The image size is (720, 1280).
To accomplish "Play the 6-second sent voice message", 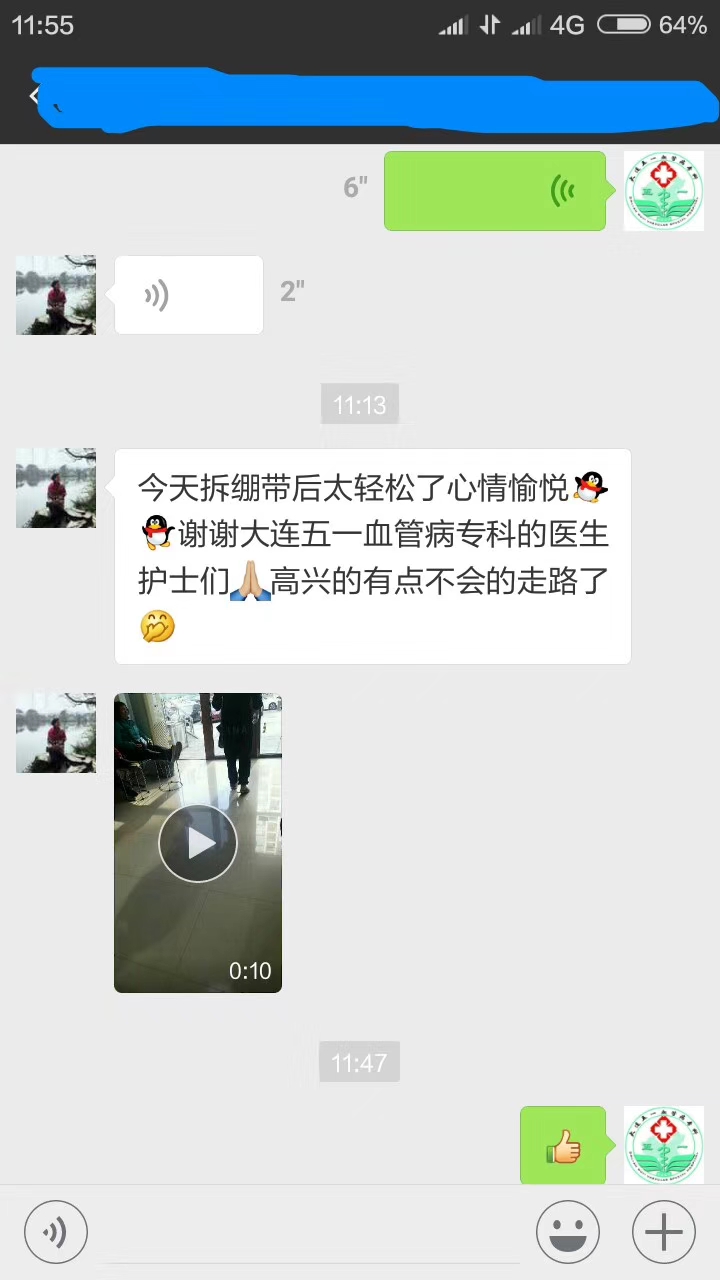I will pos(495,191).
